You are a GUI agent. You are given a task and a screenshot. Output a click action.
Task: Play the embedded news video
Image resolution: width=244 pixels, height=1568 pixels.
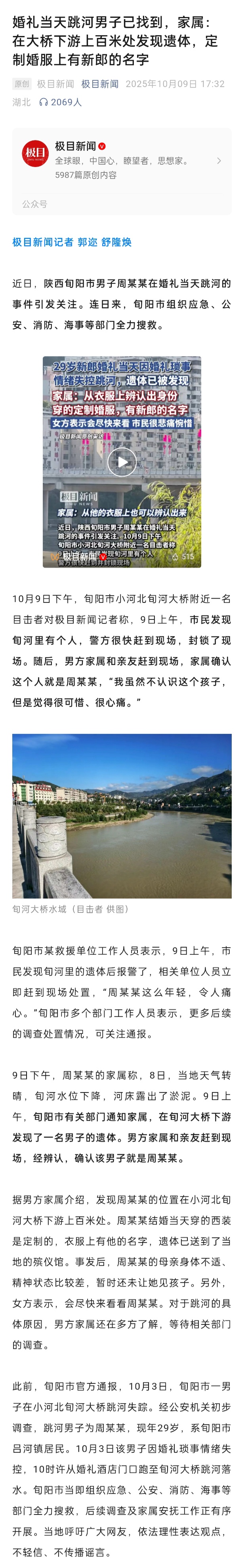122,462
